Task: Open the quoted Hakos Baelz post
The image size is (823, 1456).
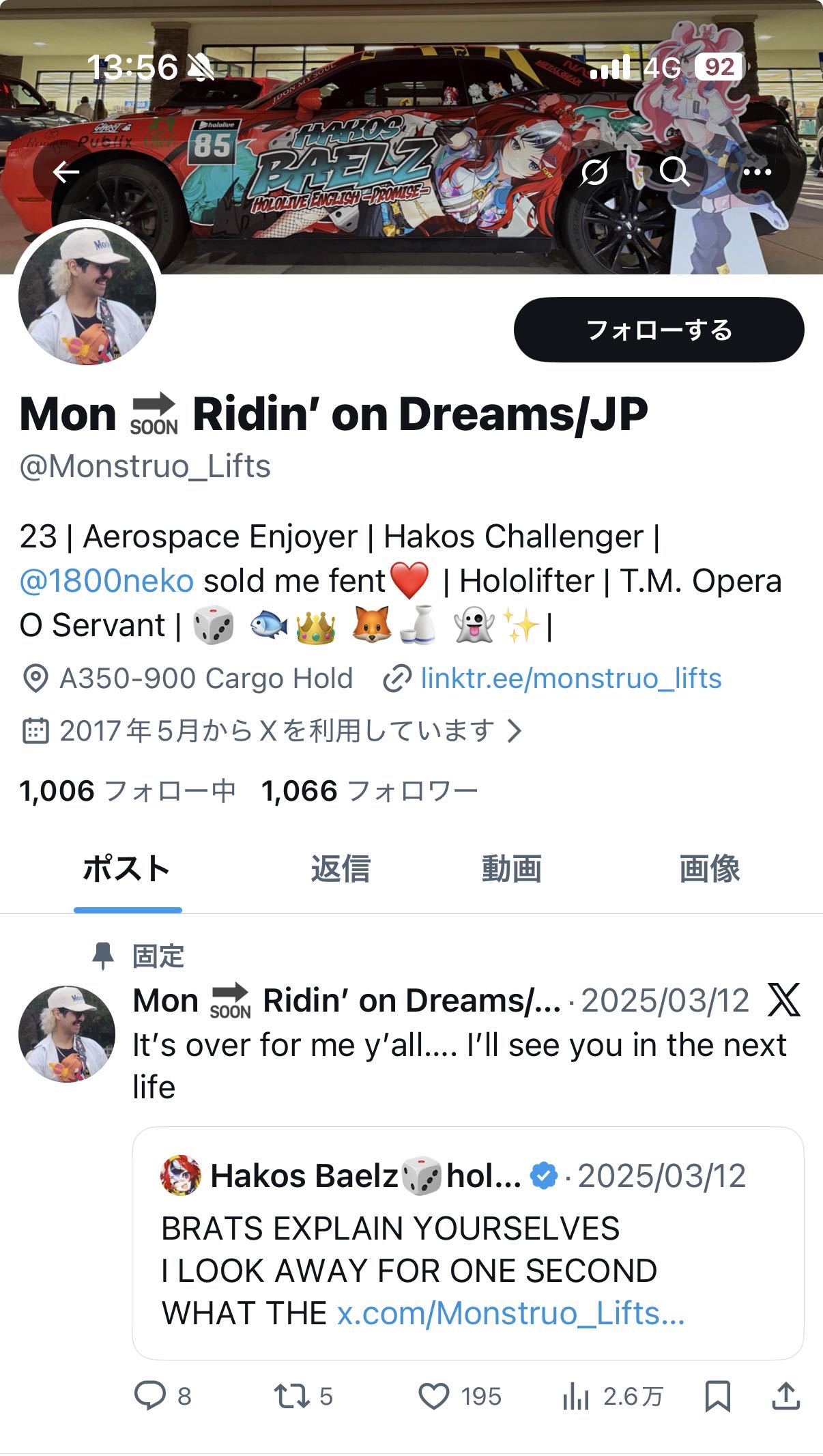Action: [x=467, y=1242]
